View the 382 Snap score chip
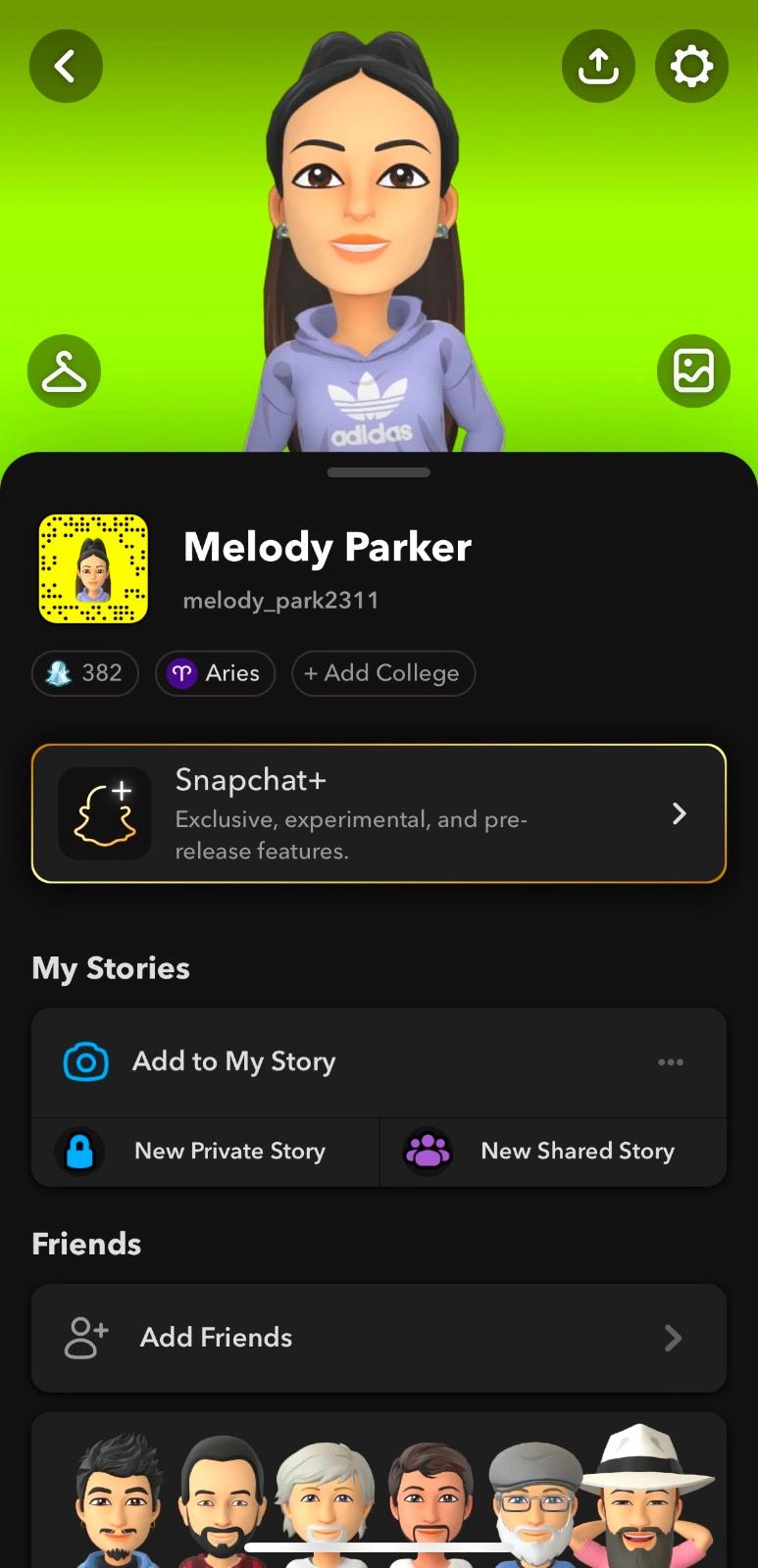758x1568 pixels. 85,673
